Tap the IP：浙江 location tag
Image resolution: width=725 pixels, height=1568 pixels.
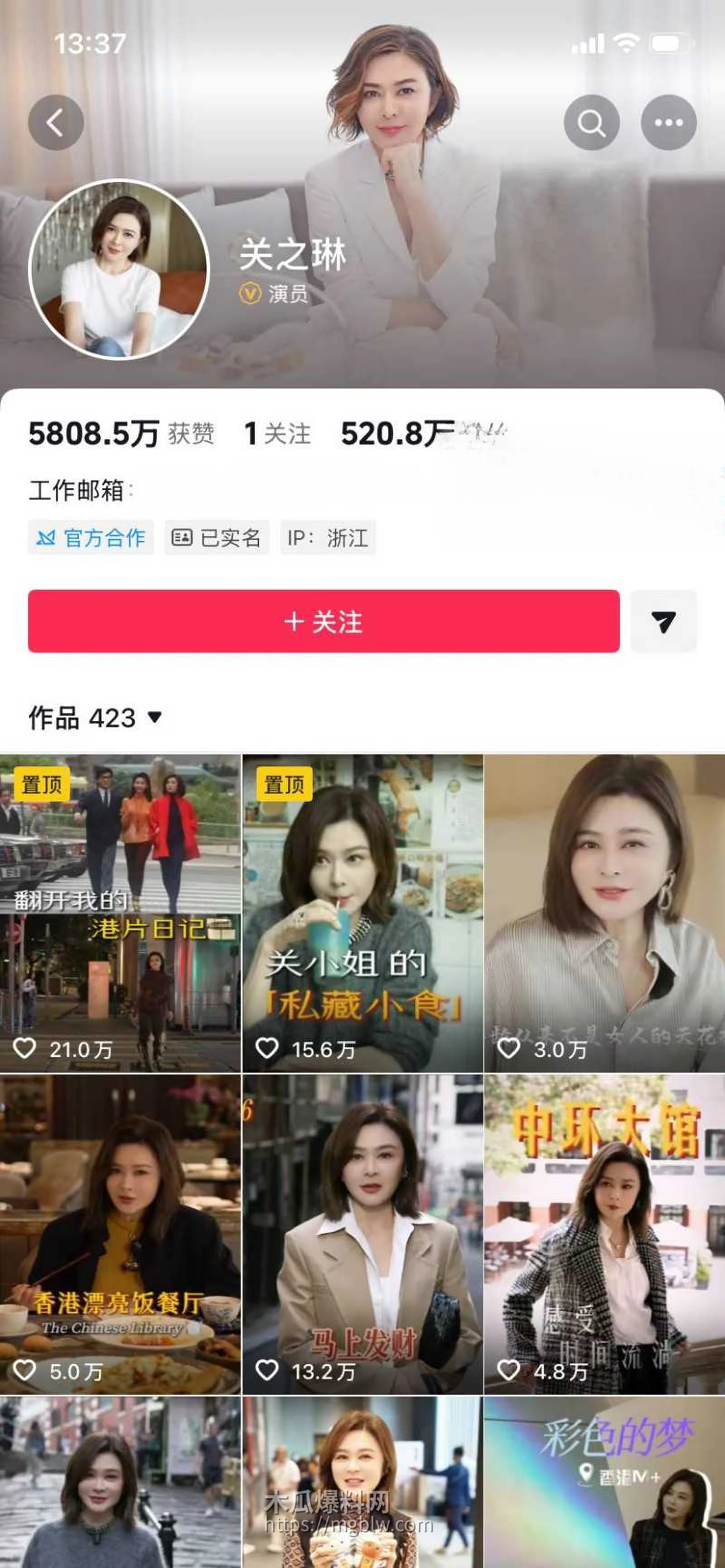(x=328, y=538)
